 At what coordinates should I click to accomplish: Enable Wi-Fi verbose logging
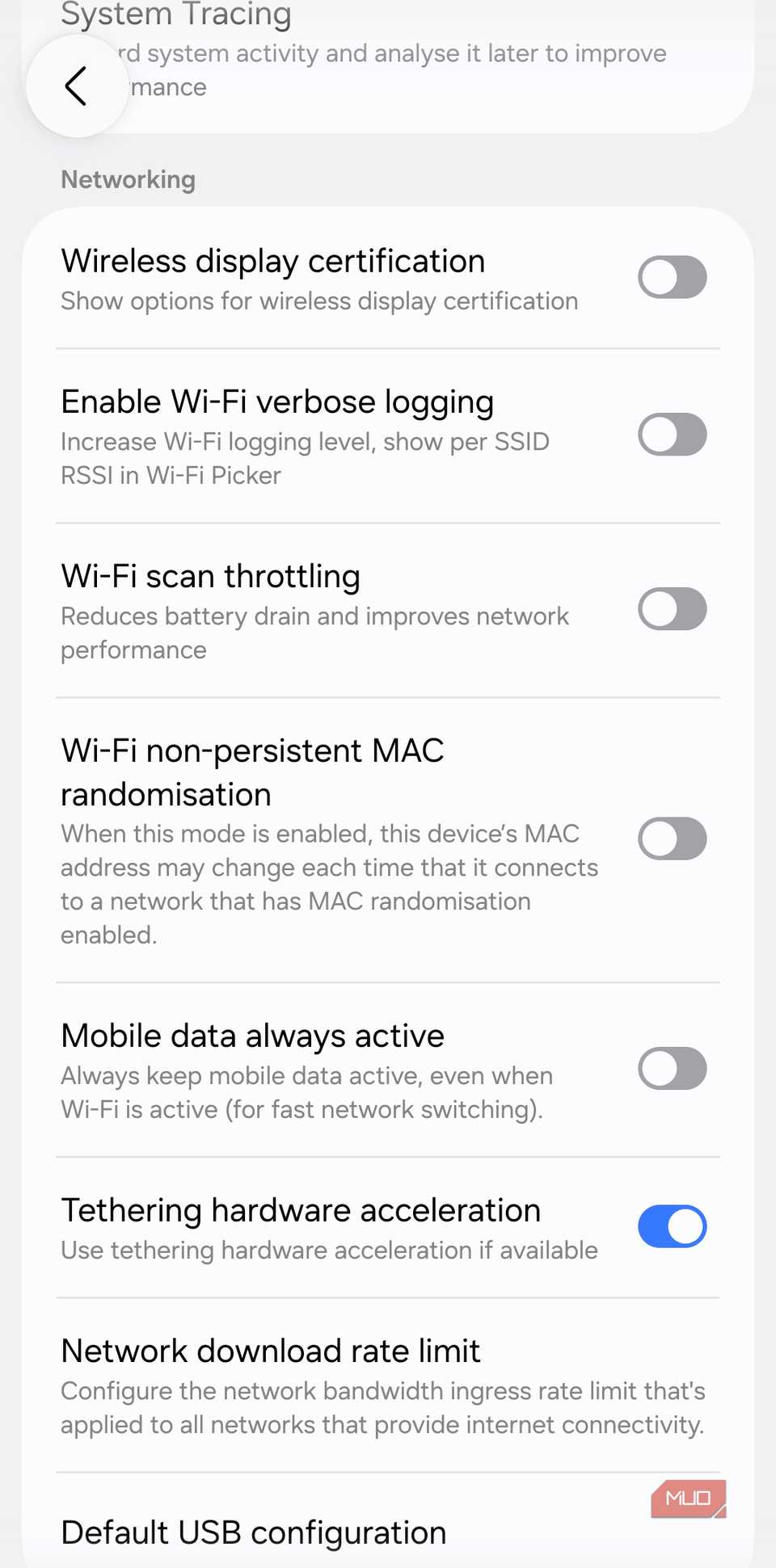coord(672,435)
